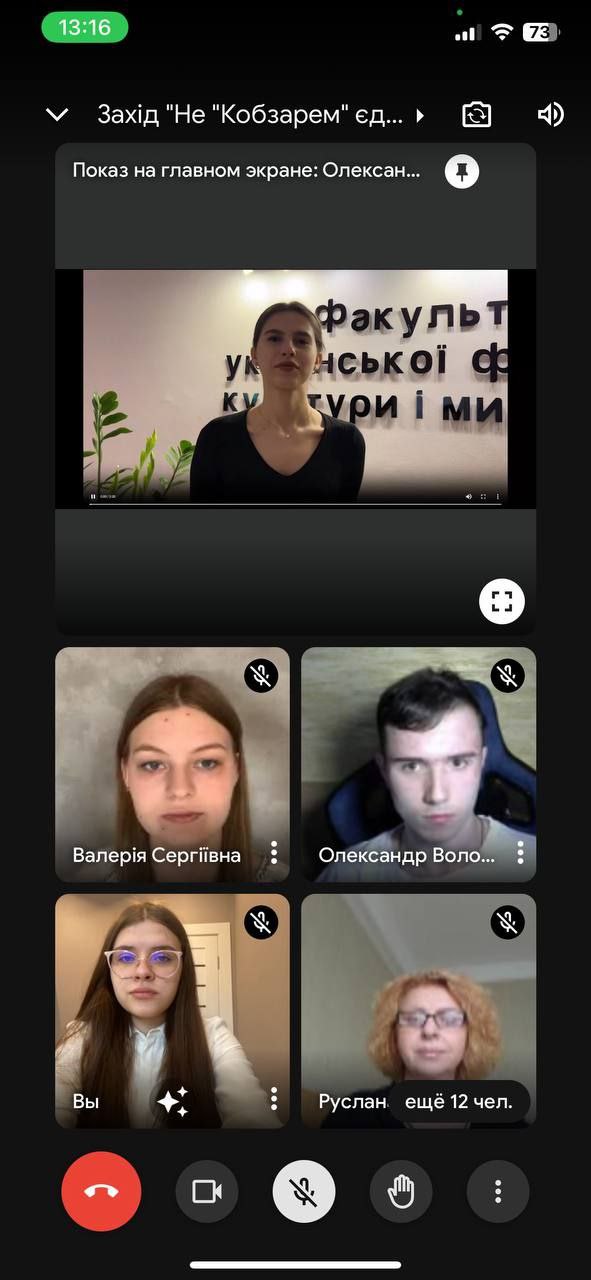
Task: Raise your hand
Action: click(401, 1191)
